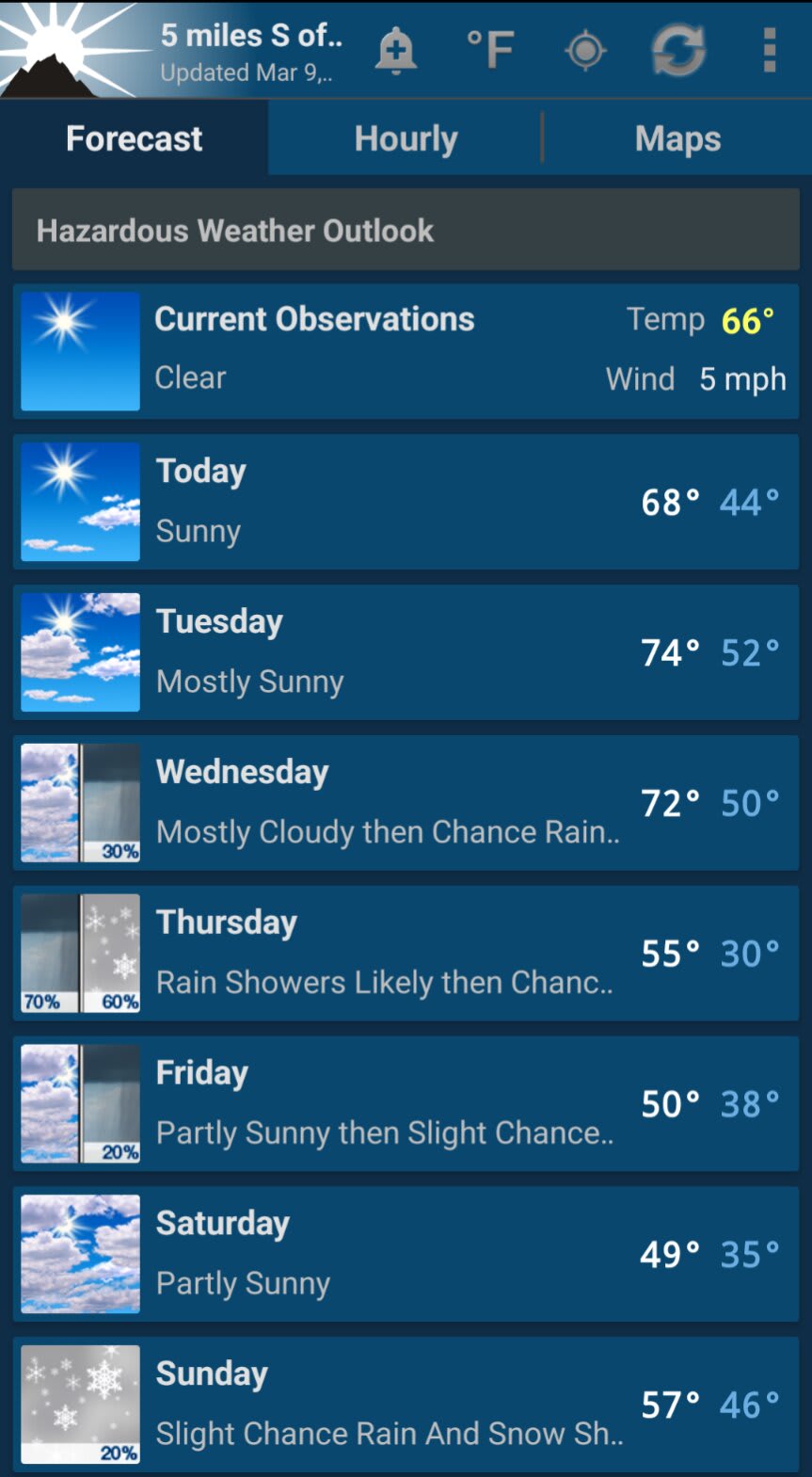The height and width of the screenshot is (1477, 812).
Task: Switch temperature units with the °F icon
Action: coord(490,50)
